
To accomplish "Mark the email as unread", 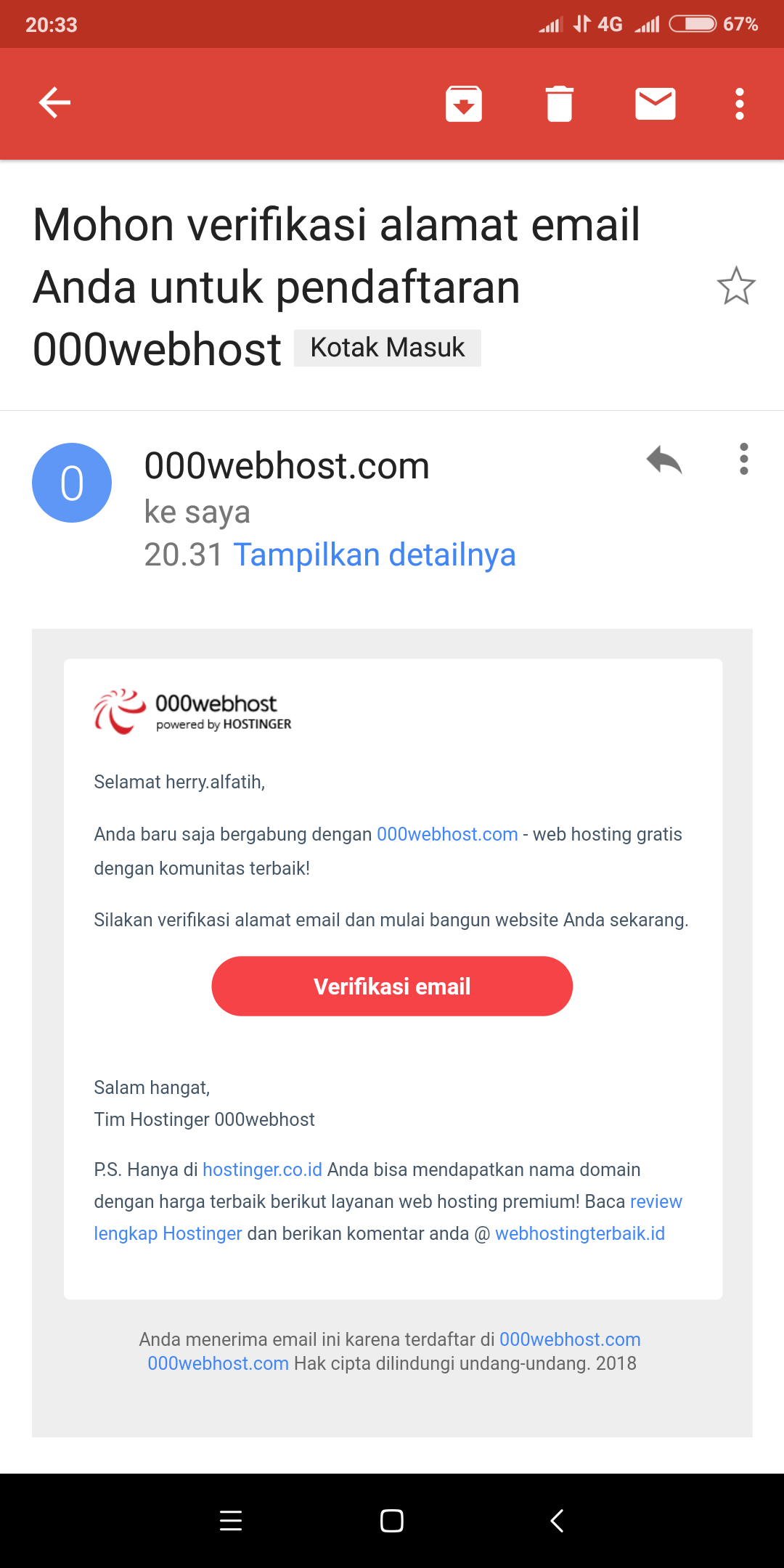I will 655,104.
